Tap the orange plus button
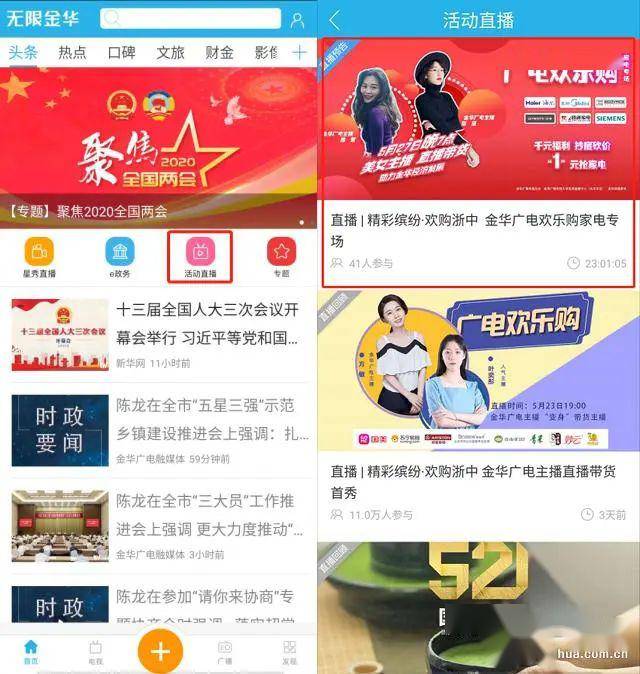640x674 pixels. coord(160,650)
